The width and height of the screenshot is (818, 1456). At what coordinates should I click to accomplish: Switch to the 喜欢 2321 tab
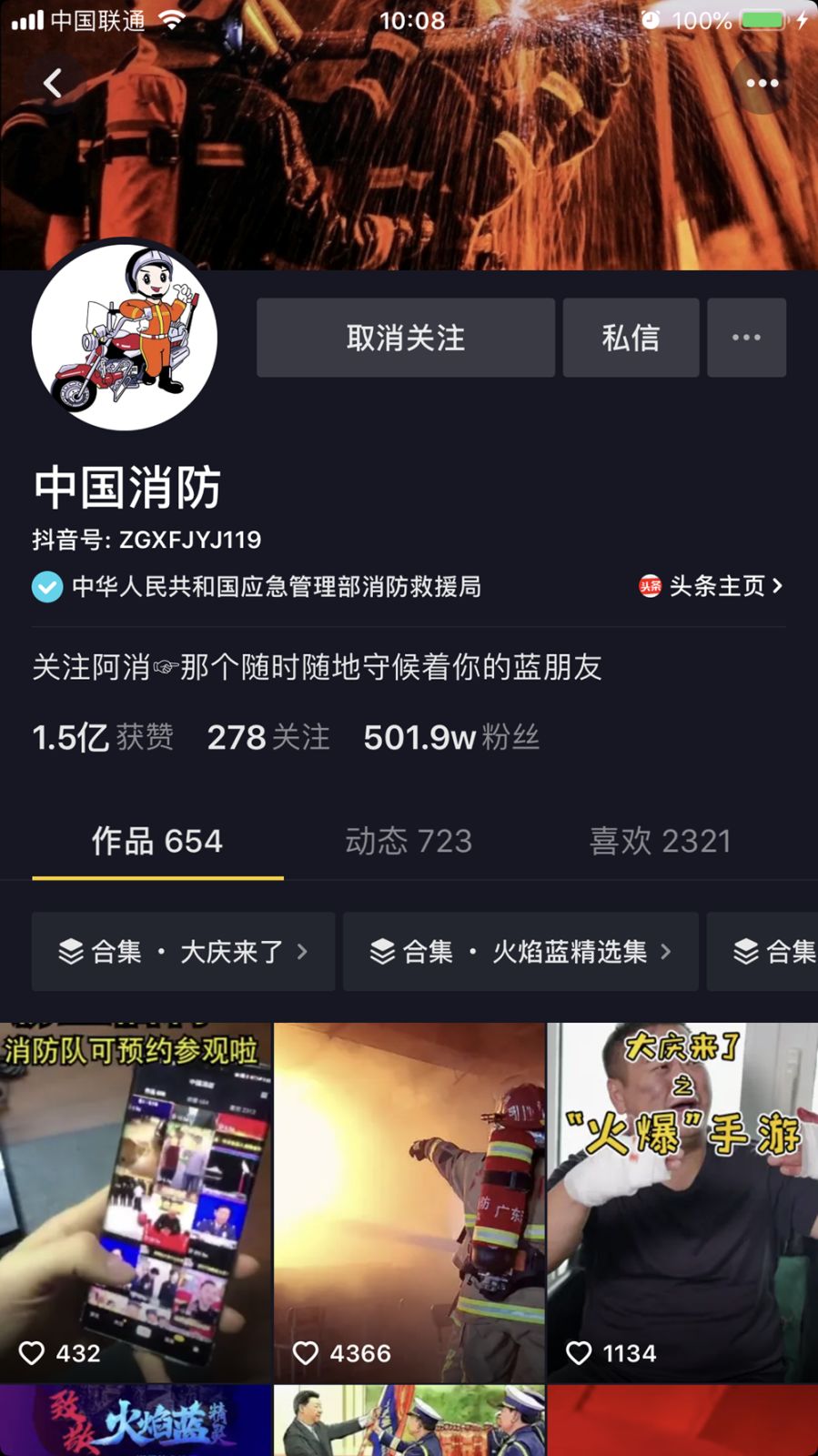[660, 841]
